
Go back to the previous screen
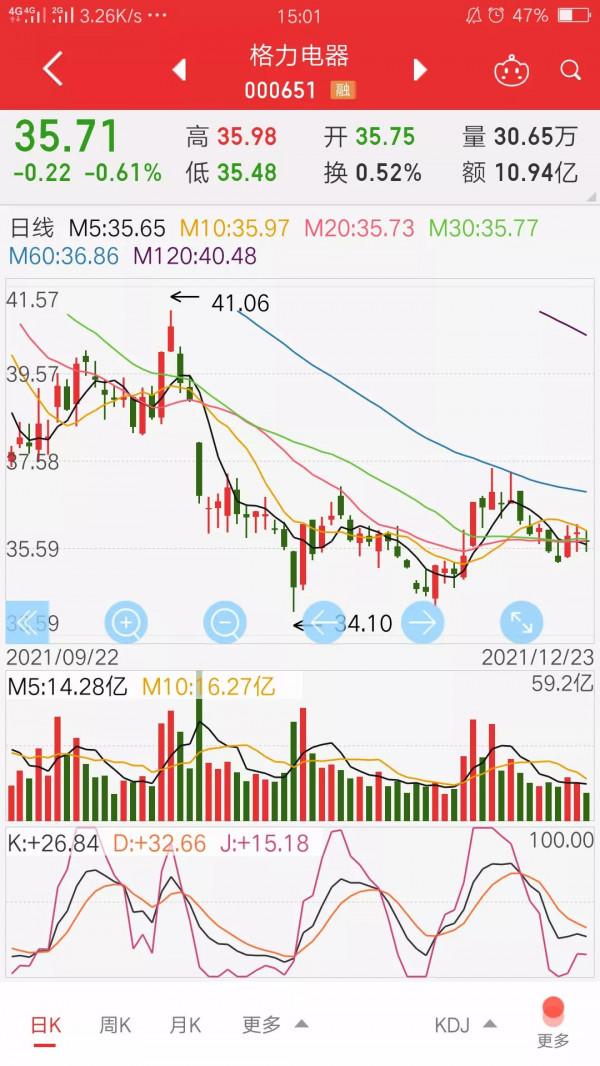click(x=53, y=69)
